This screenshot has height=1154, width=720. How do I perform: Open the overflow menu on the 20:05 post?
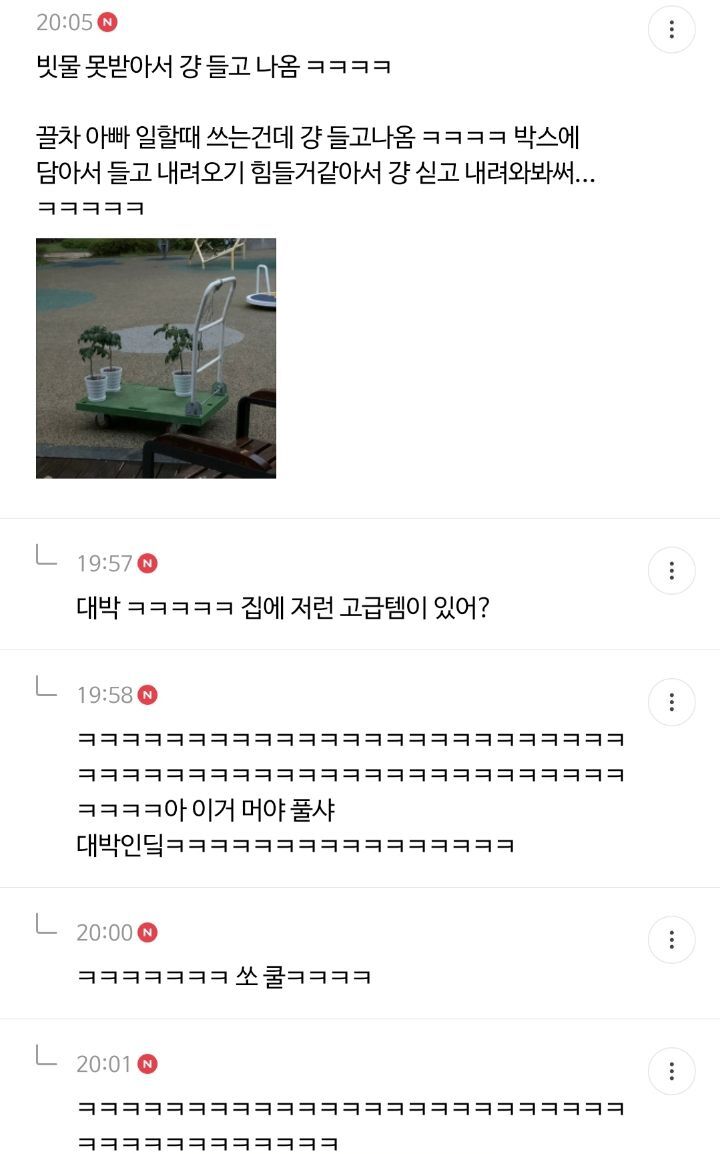tap(671, 30)
